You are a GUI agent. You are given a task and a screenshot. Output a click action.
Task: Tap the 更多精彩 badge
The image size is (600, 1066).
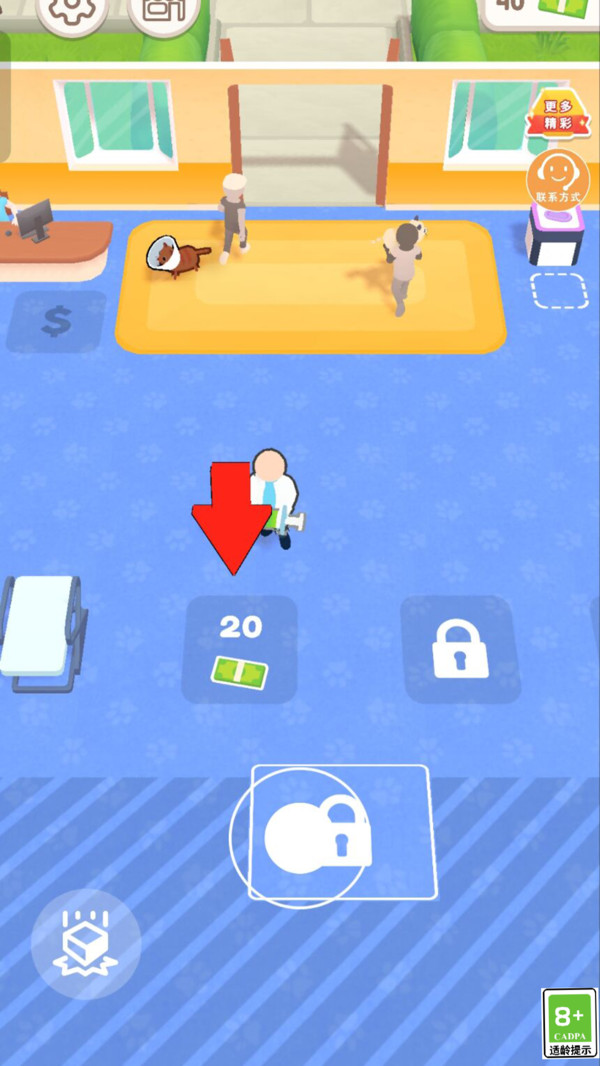click(x=557, y=115)
